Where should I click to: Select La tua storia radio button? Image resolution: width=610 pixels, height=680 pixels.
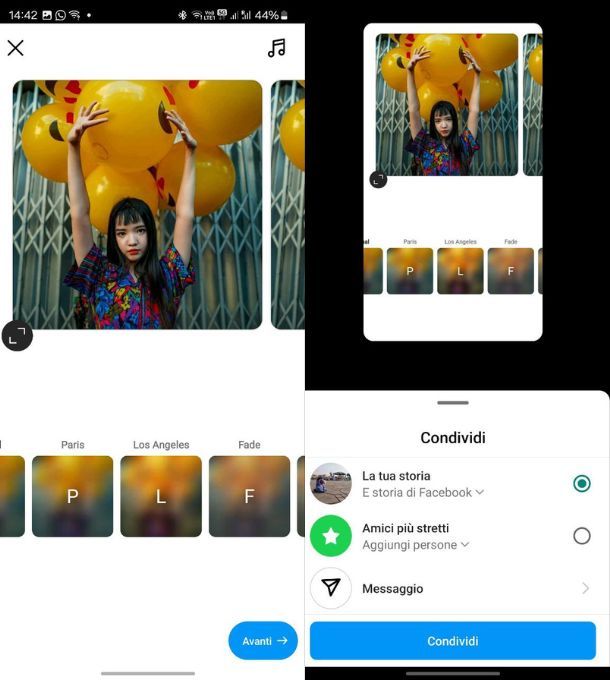click(581, 484)
